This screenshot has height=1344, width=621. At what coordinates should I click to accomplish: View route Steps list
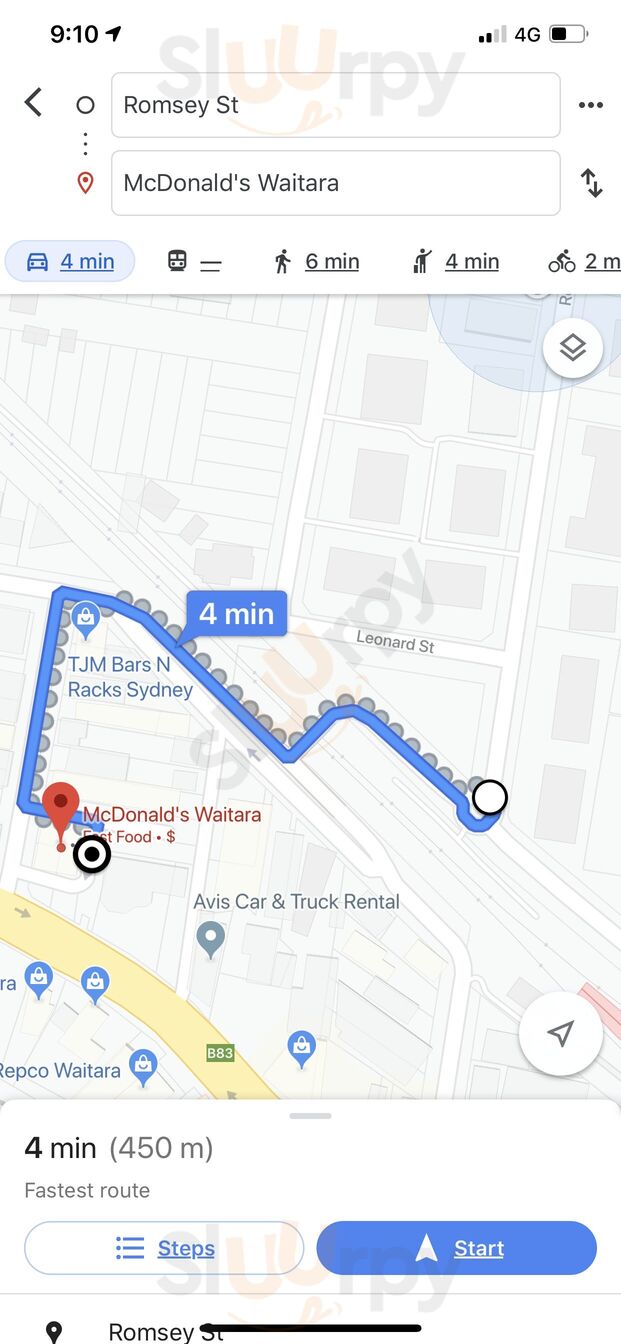click(164, 1248)
